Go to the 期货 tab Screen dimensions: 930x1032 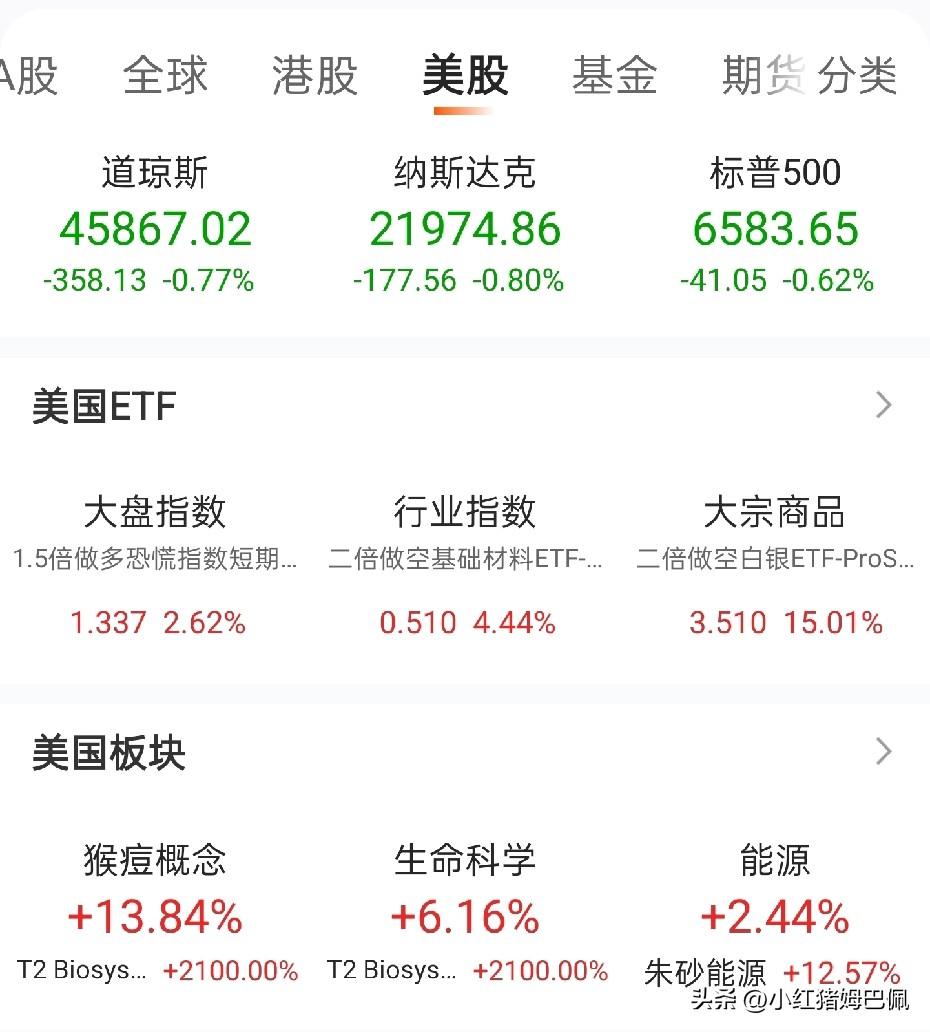762,76
